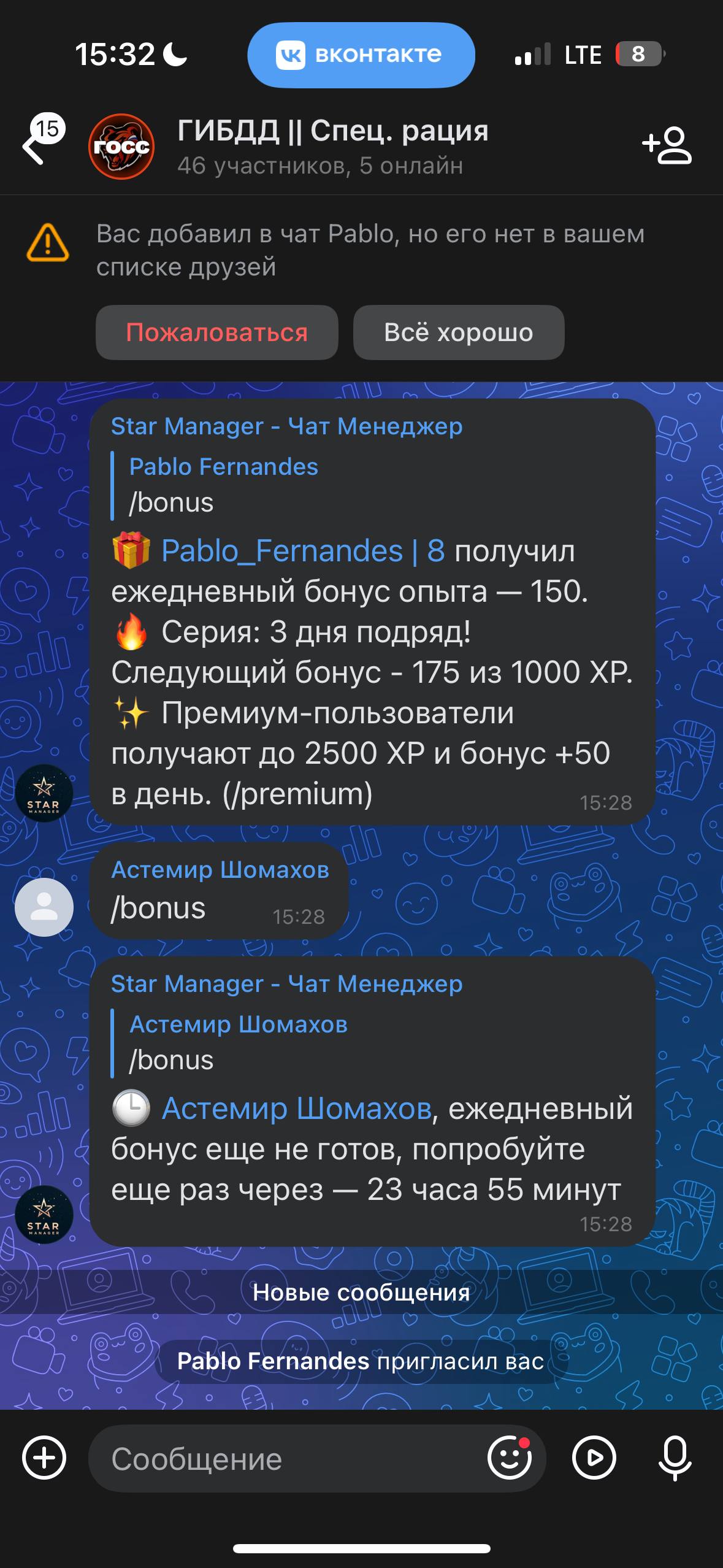Viewport: 723px width, 1568px height.
Task: Open the ГИБДД group chat info
Action: [332, 146]
